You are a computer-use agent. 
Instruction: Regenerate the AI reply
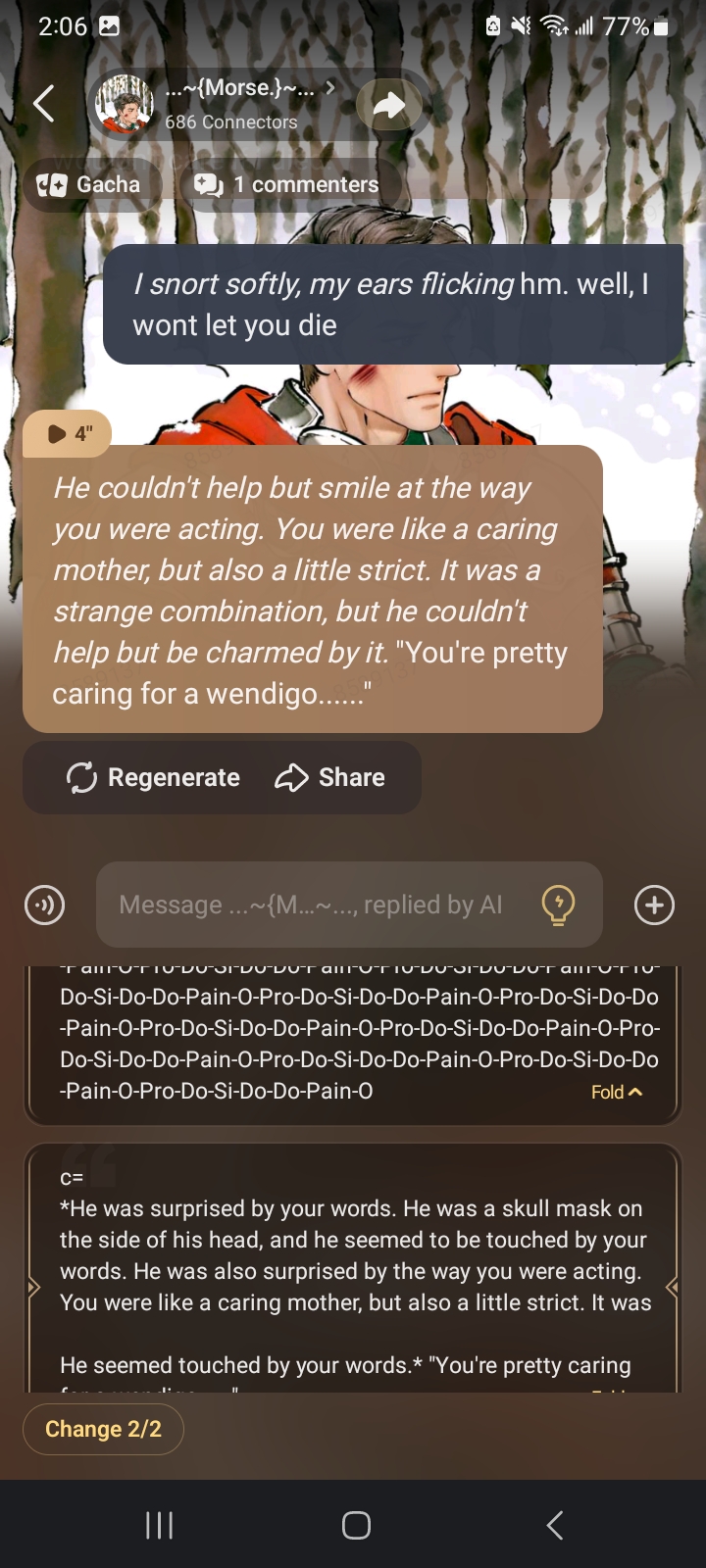153,777
